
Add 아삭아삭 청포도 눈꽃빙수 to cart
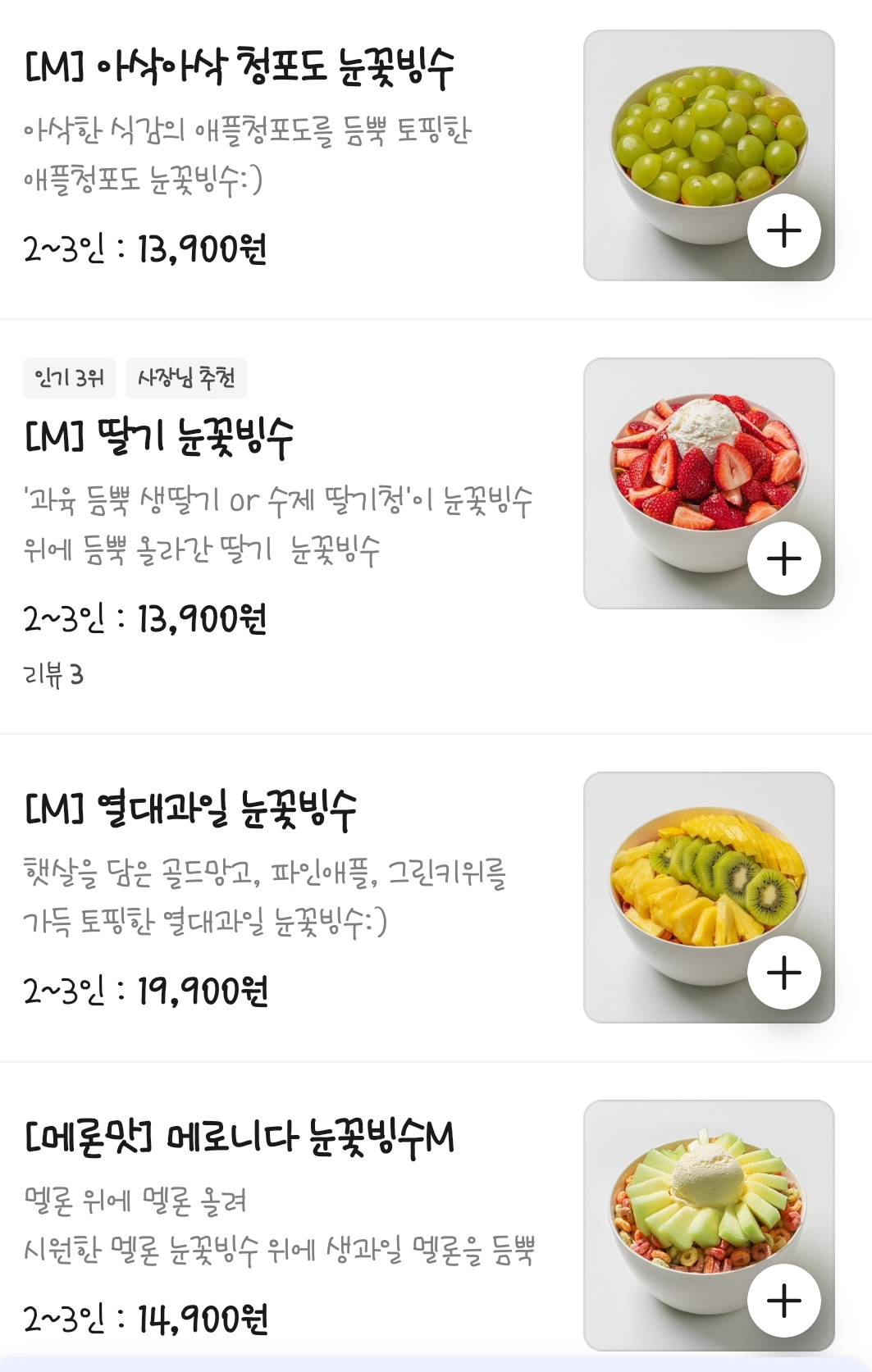tap(783, 230)
